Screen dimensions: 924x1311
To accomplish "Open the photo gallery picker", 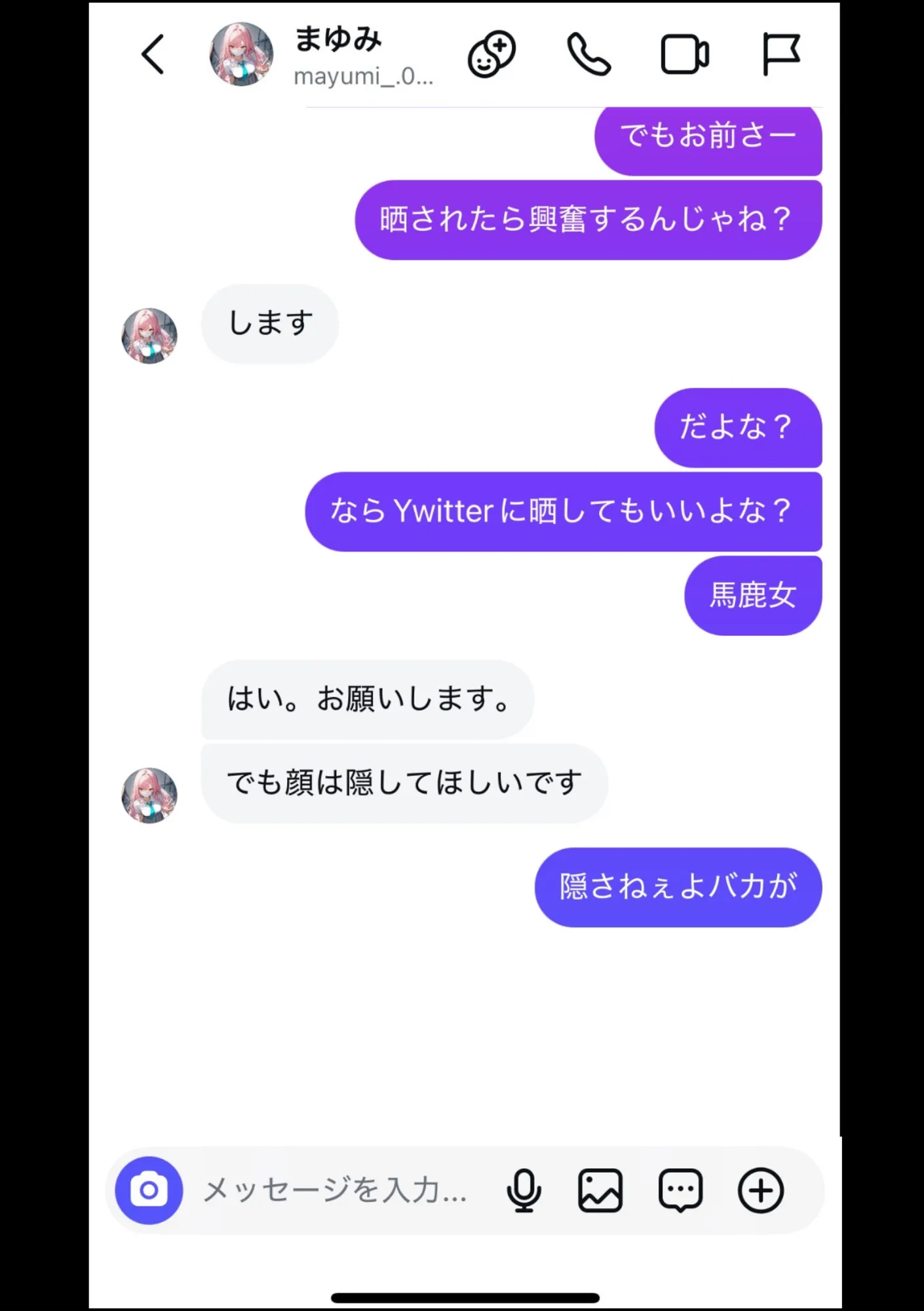I will click(600, 1190).
